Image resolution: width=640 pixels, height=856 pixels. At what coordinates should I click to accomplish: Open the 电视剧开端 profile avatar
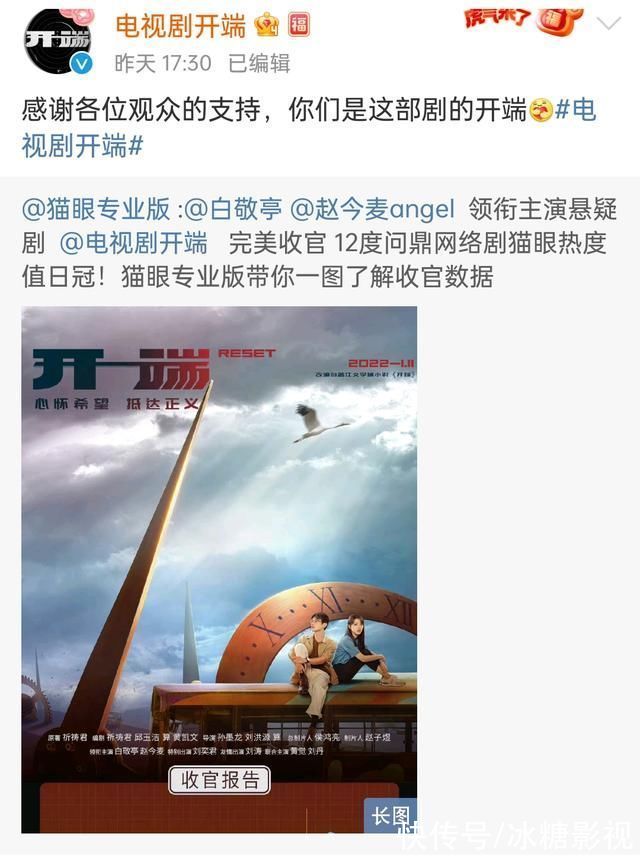coord(57,44)
